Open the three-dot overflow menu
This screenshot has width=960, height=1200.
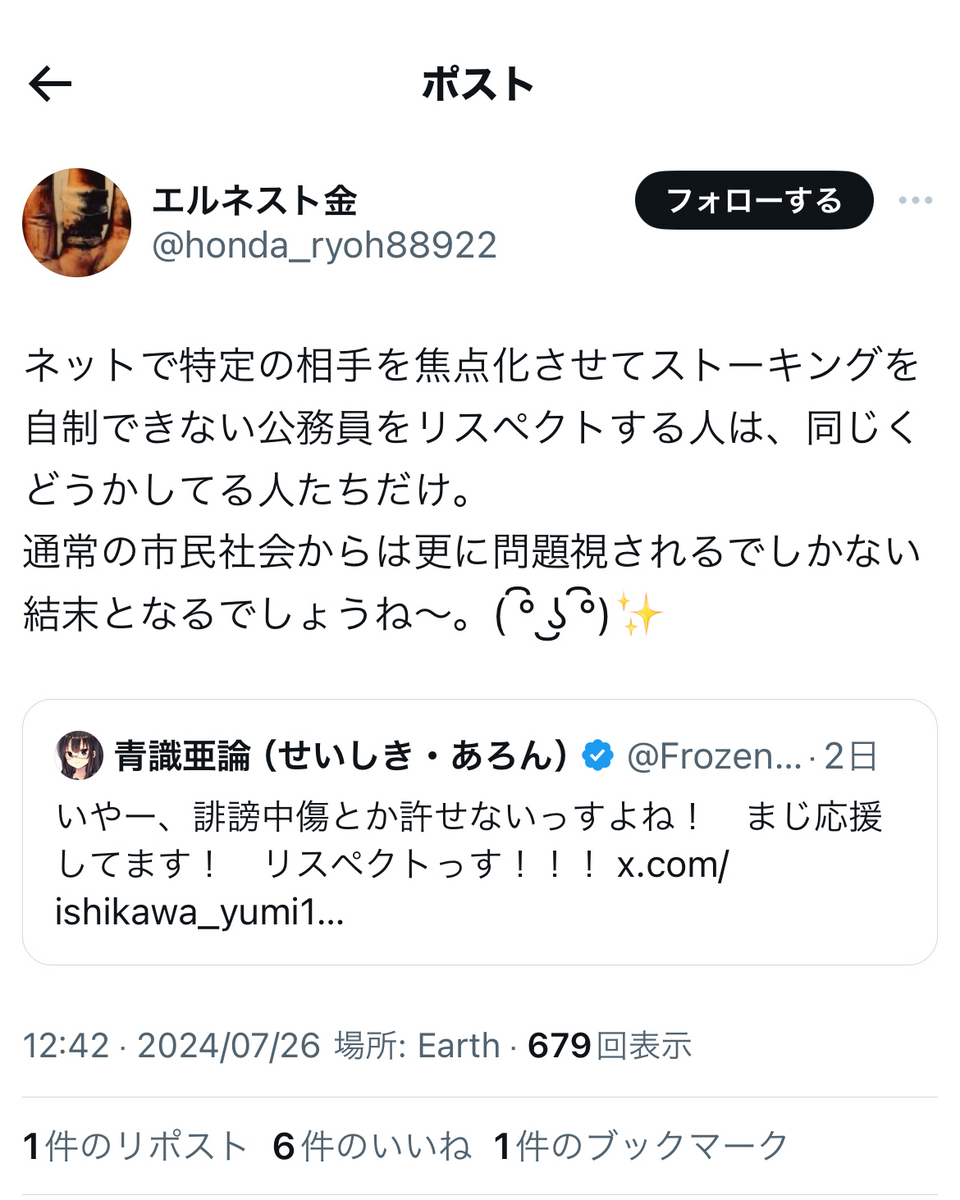pos(915,201)
